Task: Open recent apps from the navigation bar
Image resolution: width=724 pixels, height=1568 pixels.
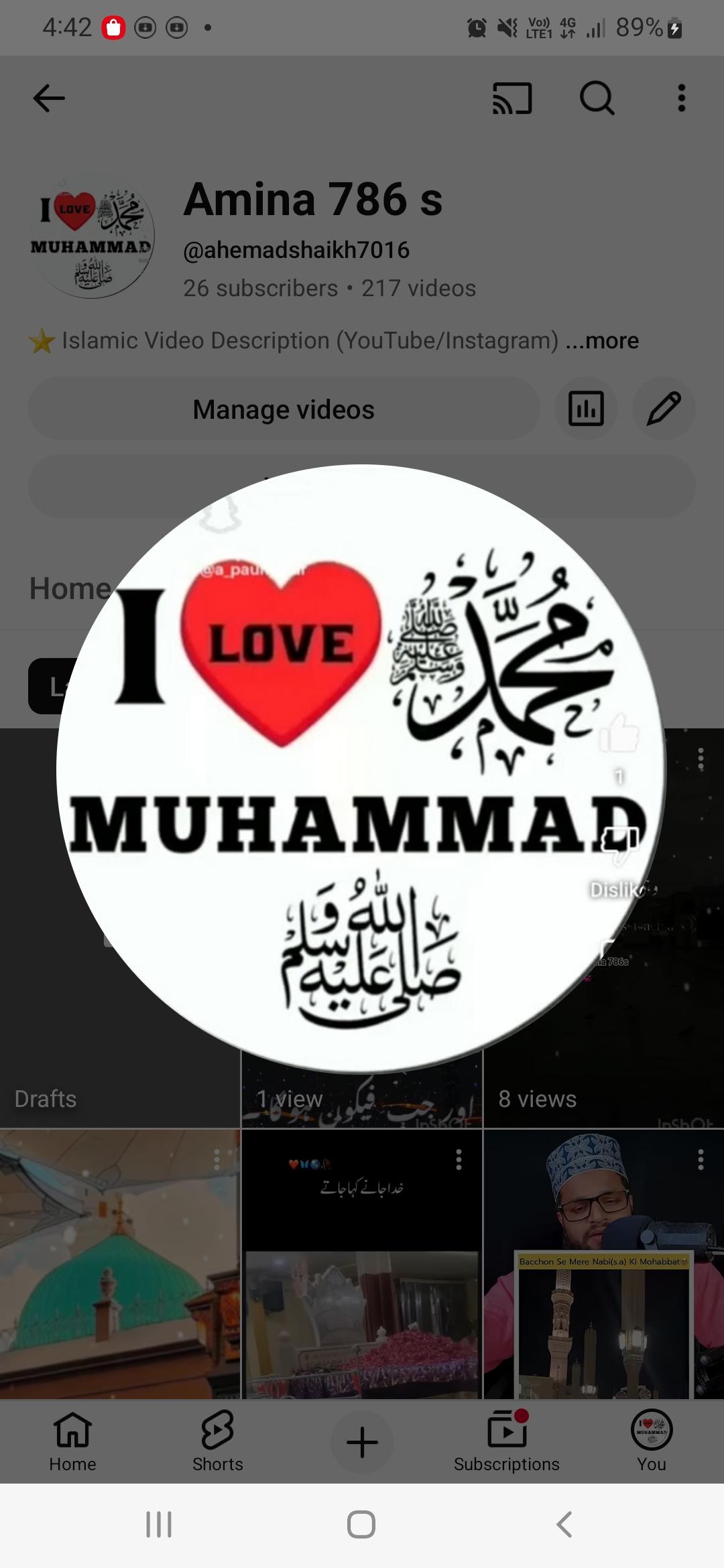Action: point(159,1524)
